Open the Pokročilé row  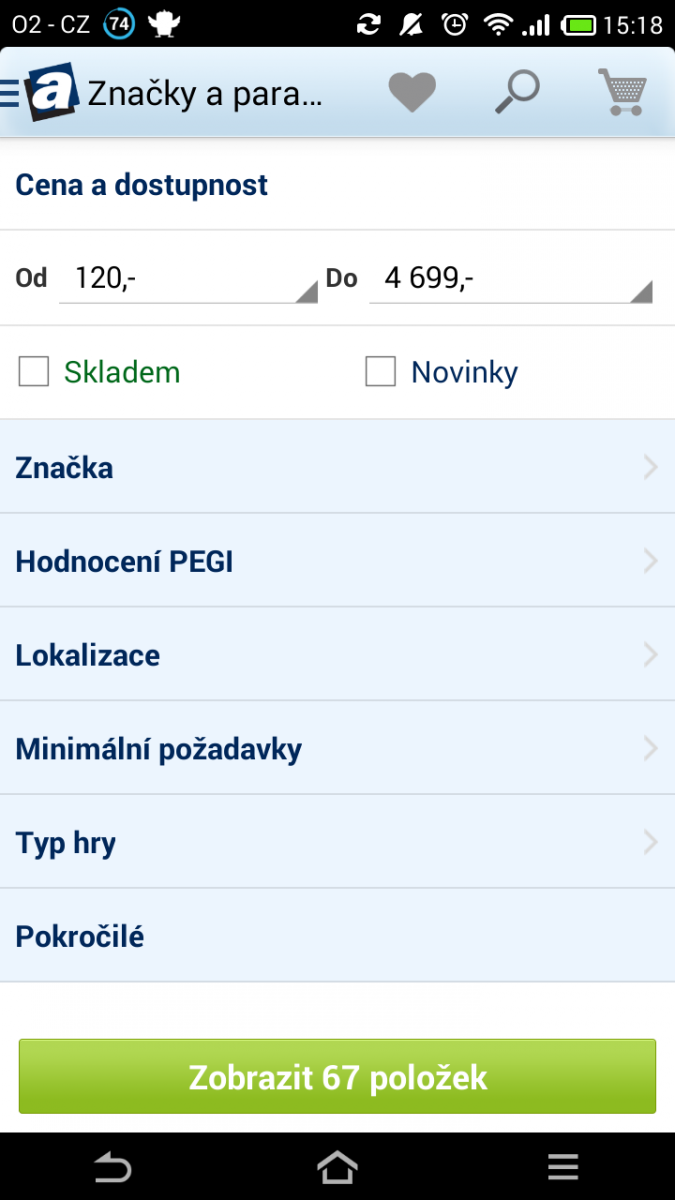tap(337, 937)
